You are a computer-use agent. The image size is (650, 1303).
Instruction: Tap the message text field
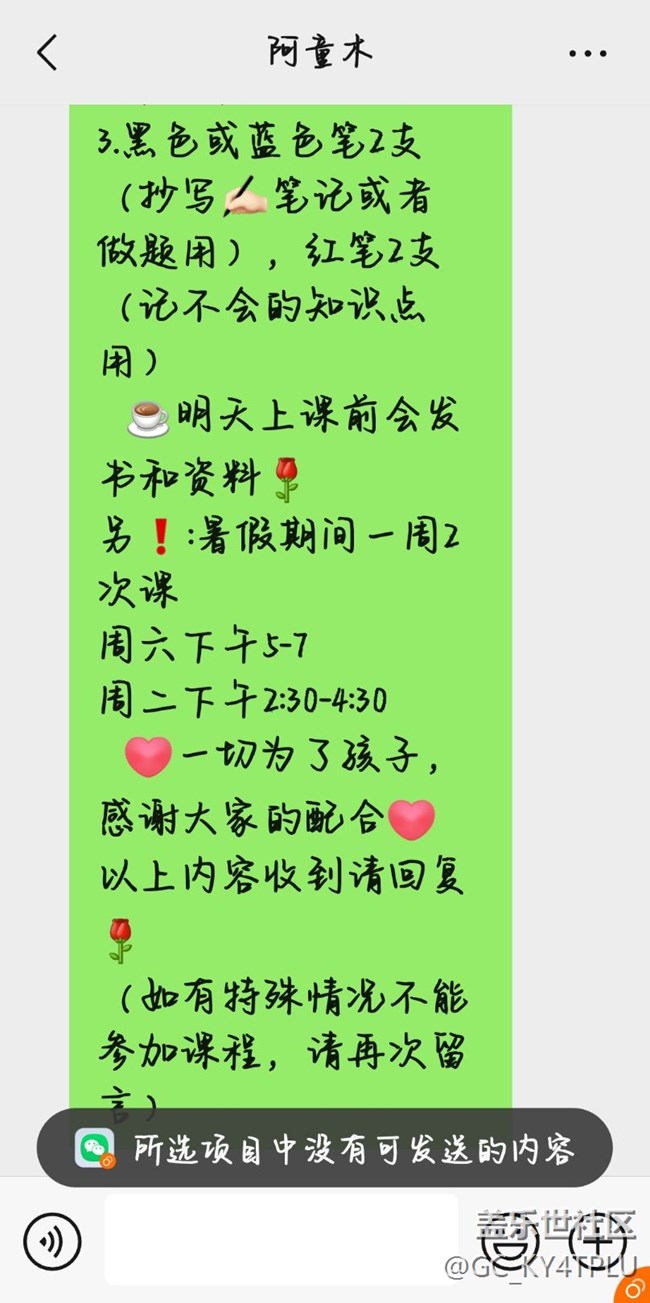click(280, 1240)
